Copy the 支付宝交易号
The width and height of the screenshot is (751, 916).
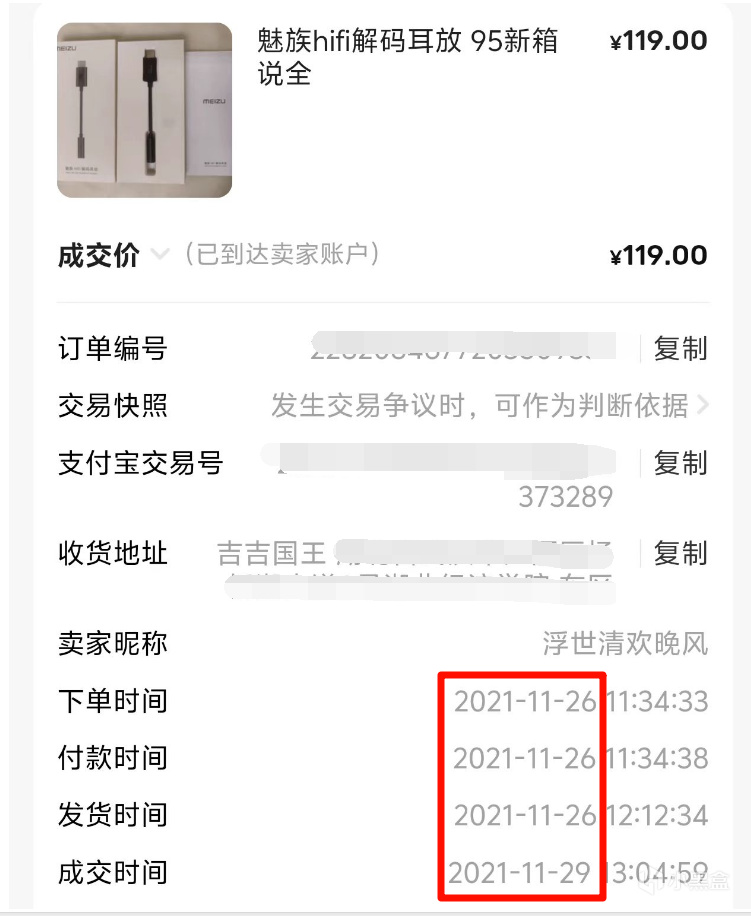(680, 463)
